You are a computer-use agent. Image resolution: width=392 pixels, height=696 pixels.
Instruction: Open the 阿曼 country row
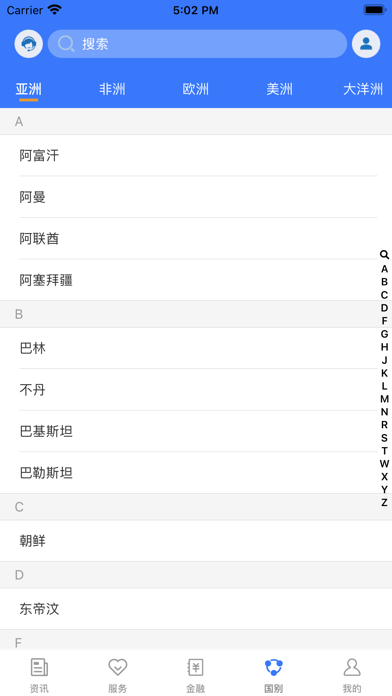[196, 197]
